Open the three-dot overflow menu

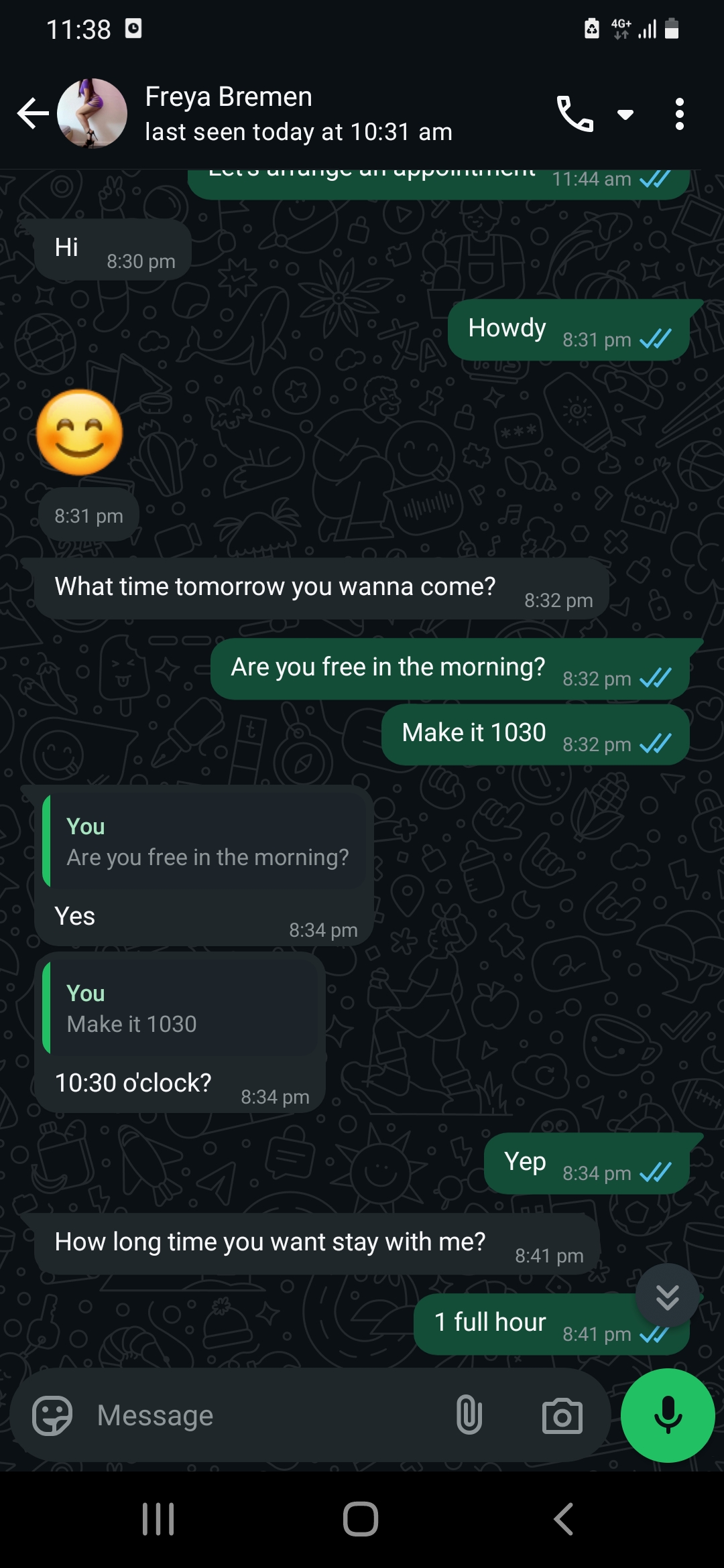[x=679, y=114]
